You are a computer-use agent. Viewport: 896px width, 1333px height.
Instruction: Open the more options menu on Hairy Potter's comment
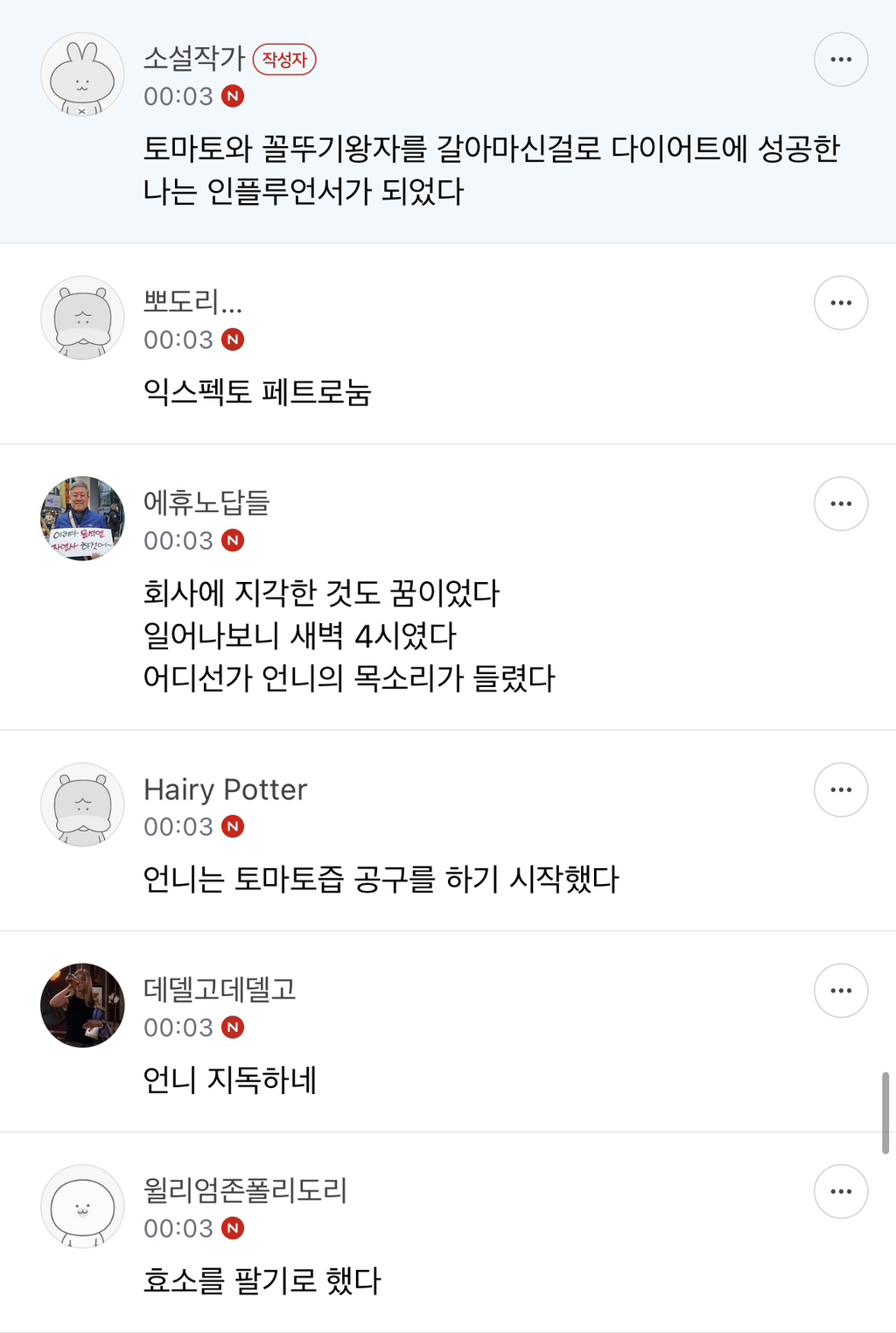pos(841,789)
